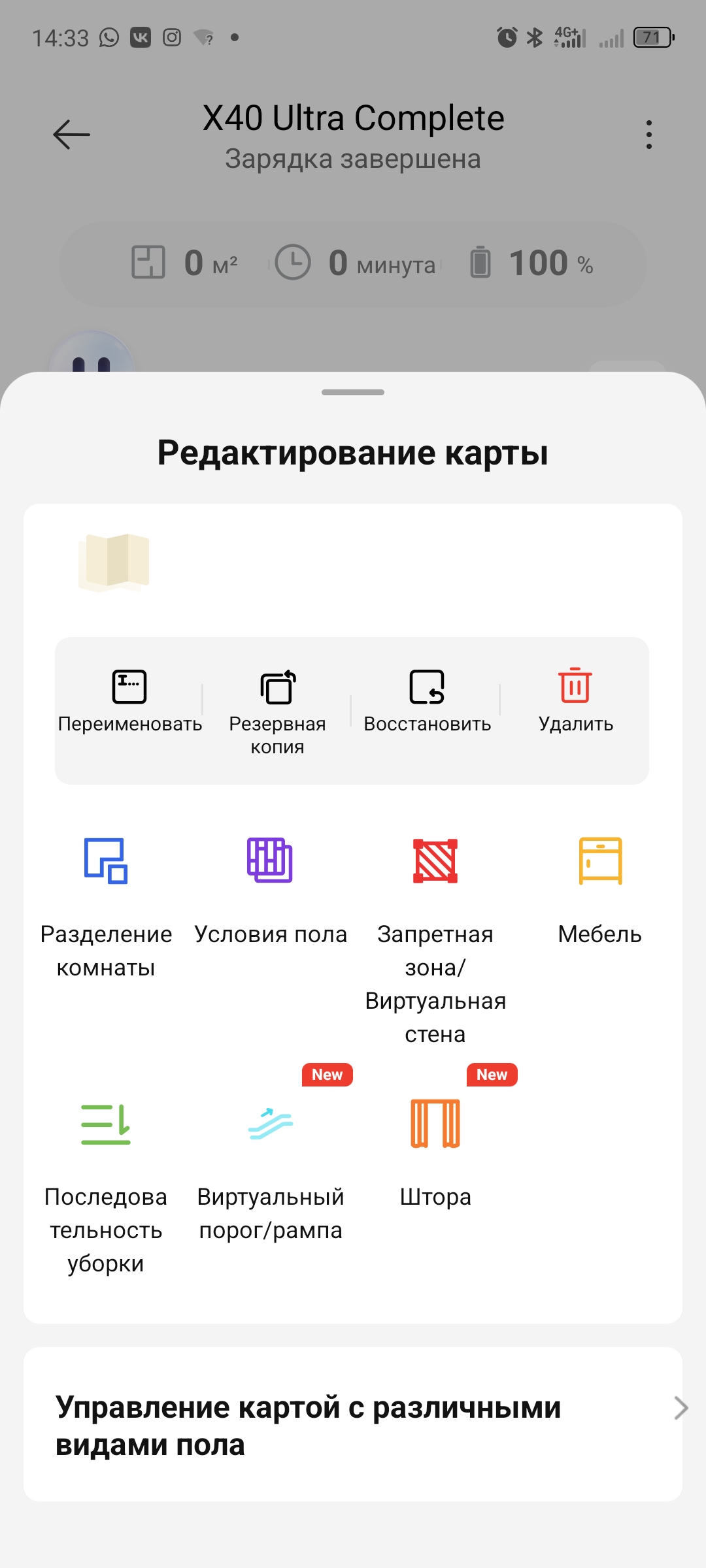Create a map backup with Резервная копия
This screenshot has height=1568, width=706.
[x=277, y=712]
